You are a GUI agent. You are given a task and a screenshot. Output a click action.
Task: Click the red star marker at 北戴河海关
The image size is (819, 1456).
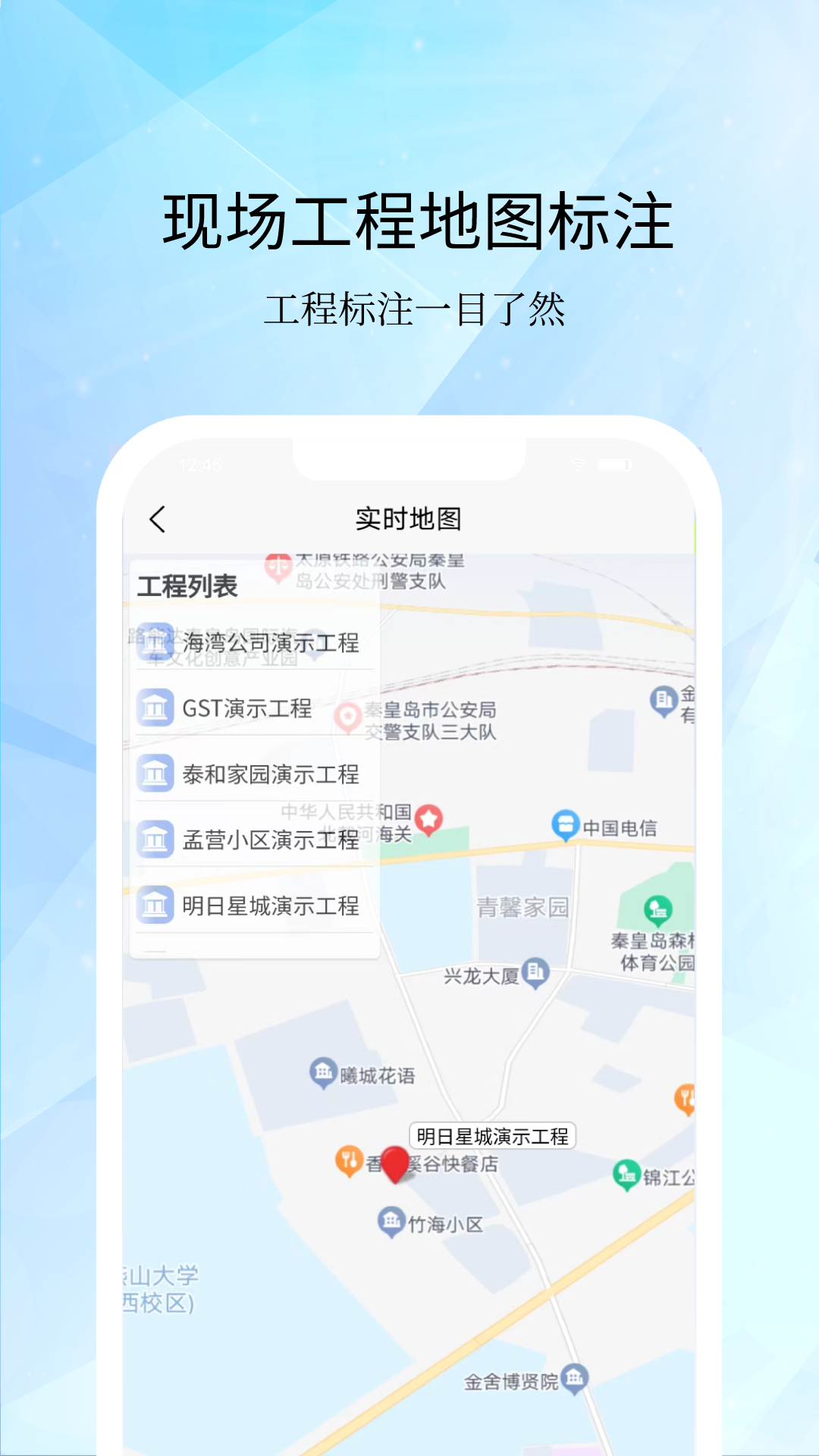point(430,818)
